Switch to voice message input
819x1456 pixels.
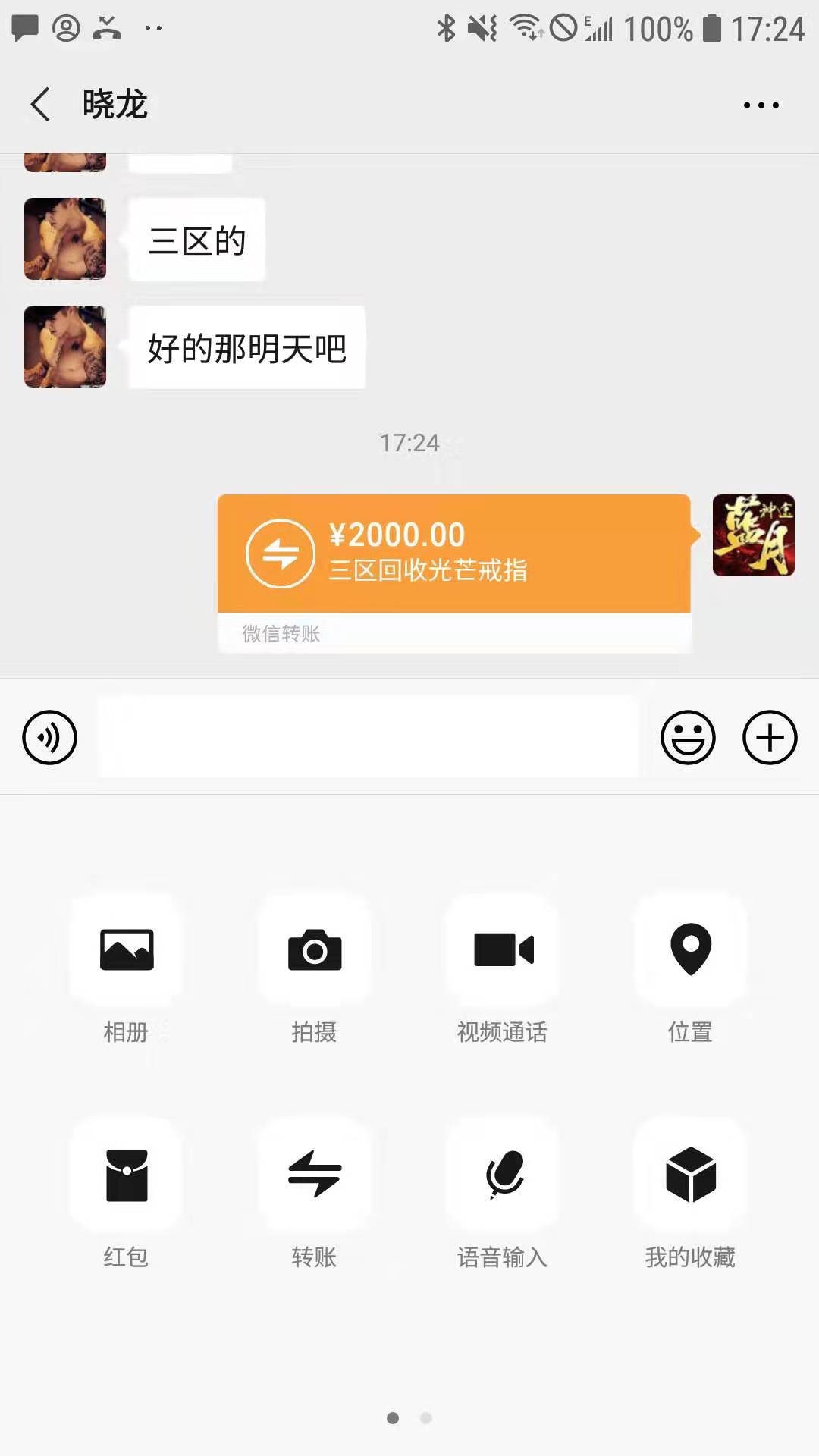pos(49,737)
